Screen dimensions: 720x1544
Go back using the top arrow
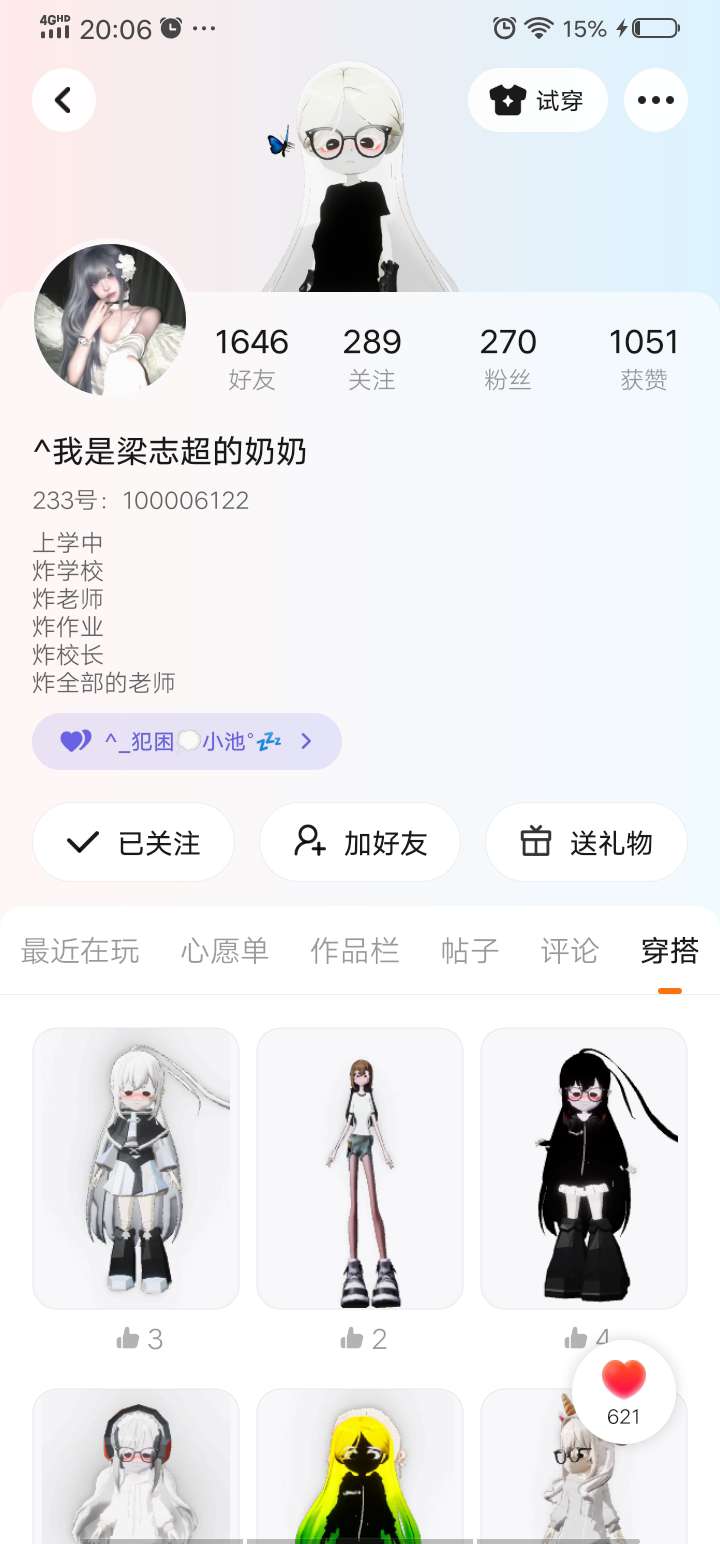[x=63, y=100]
